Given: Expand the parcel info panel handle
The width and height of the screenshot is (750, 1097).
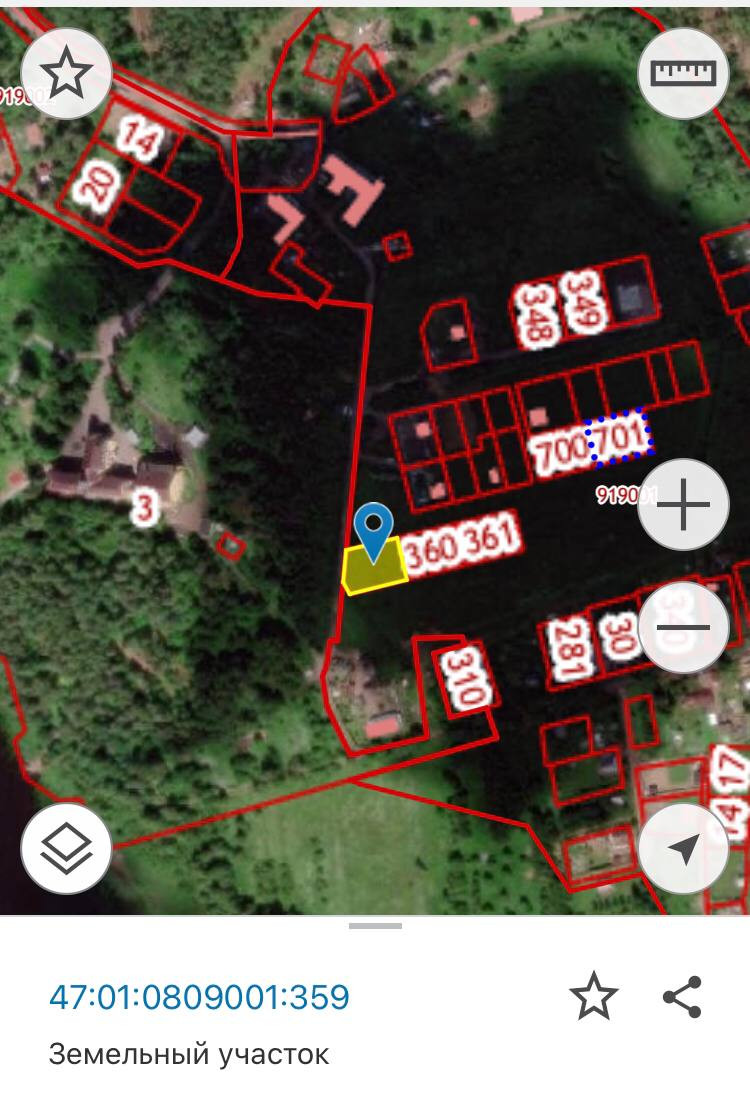Looking at the screenshot, I should pyautogui.click(x=375, y=926).
